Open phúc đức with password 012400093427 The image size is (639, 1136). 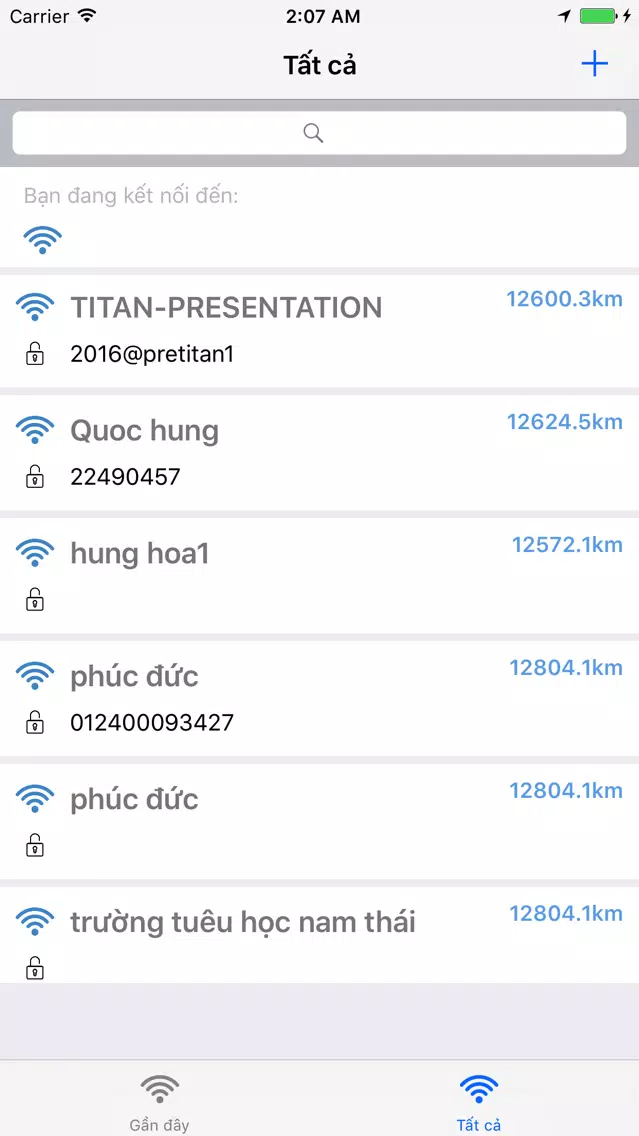[320, 698]
